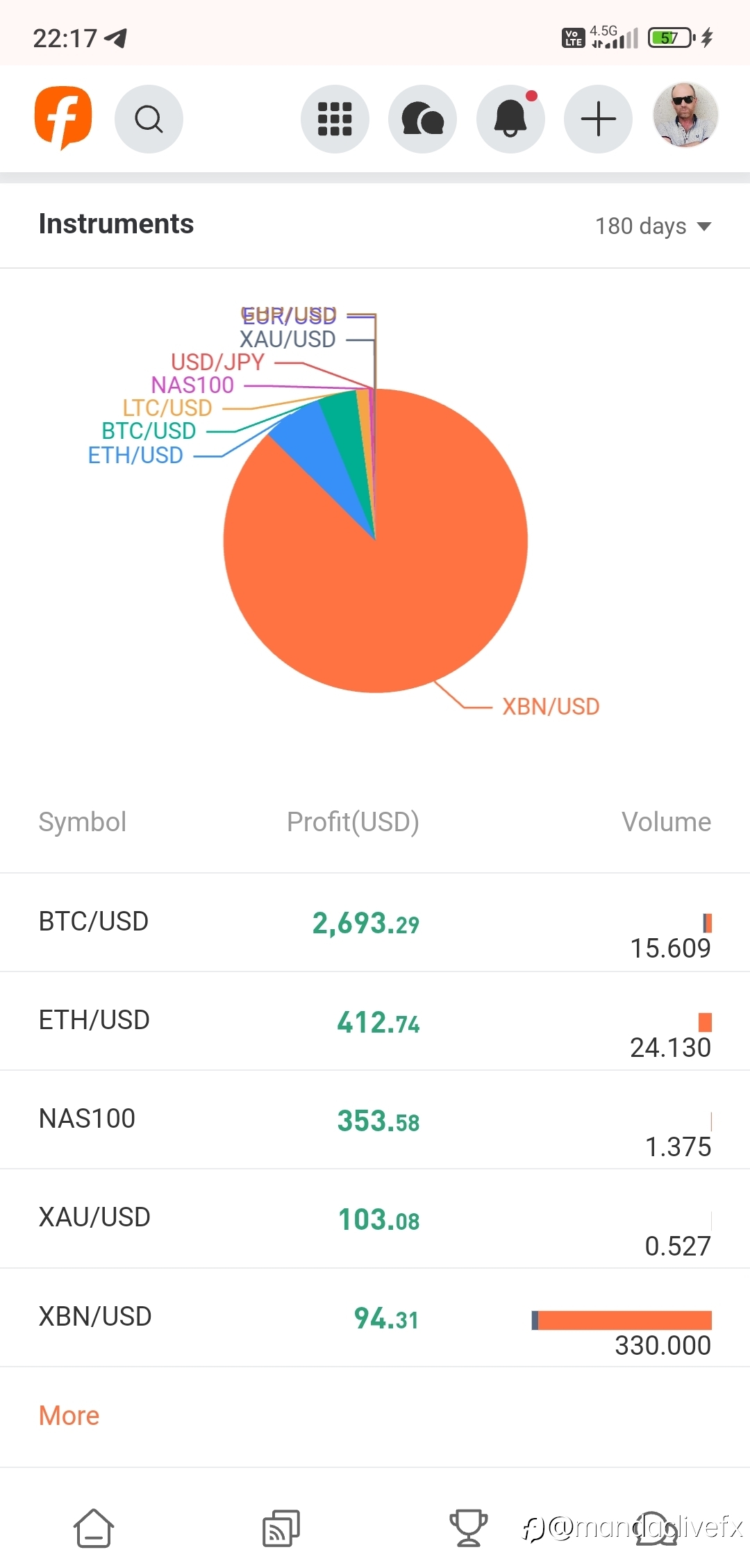Switch to the feed tab

(281, 1528)
